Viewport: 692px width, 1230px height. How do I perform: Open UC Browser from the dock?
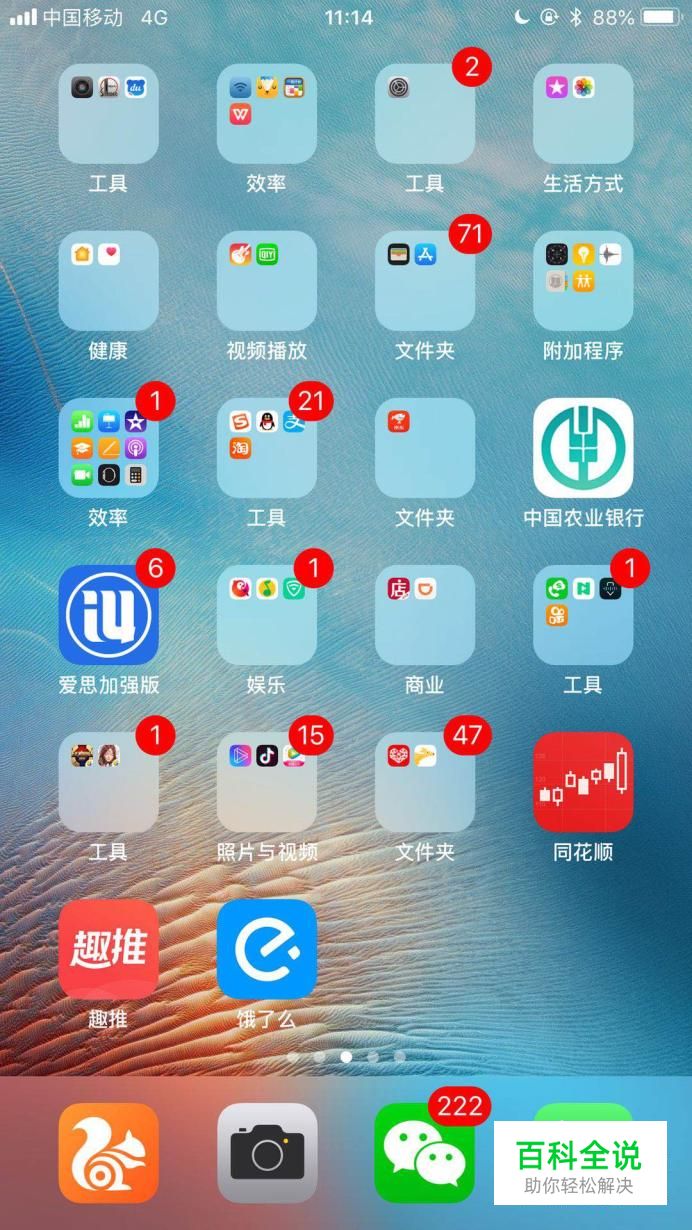click(x=108, y=1153)
